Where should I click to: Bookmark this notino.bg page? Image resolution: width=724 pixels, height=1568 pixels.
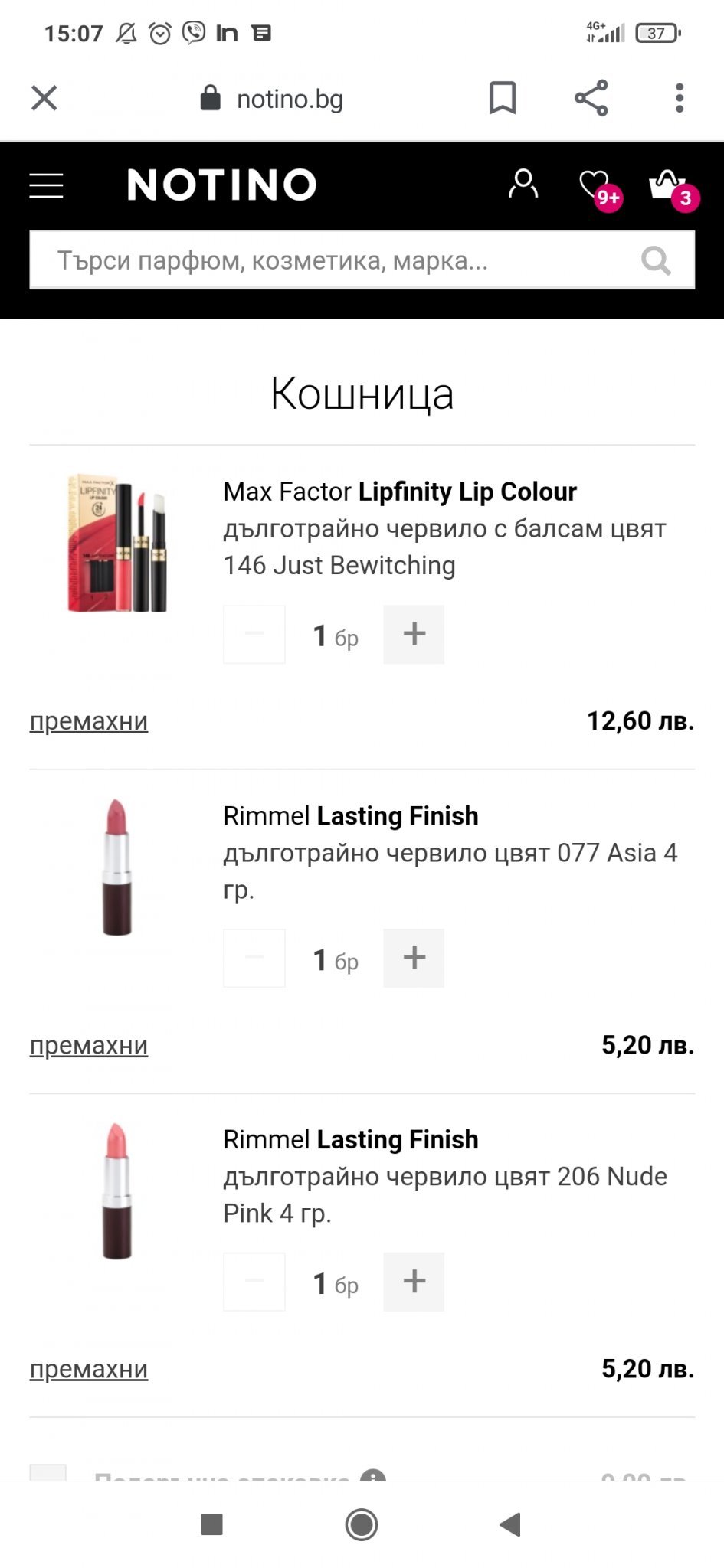pos(503,98)
